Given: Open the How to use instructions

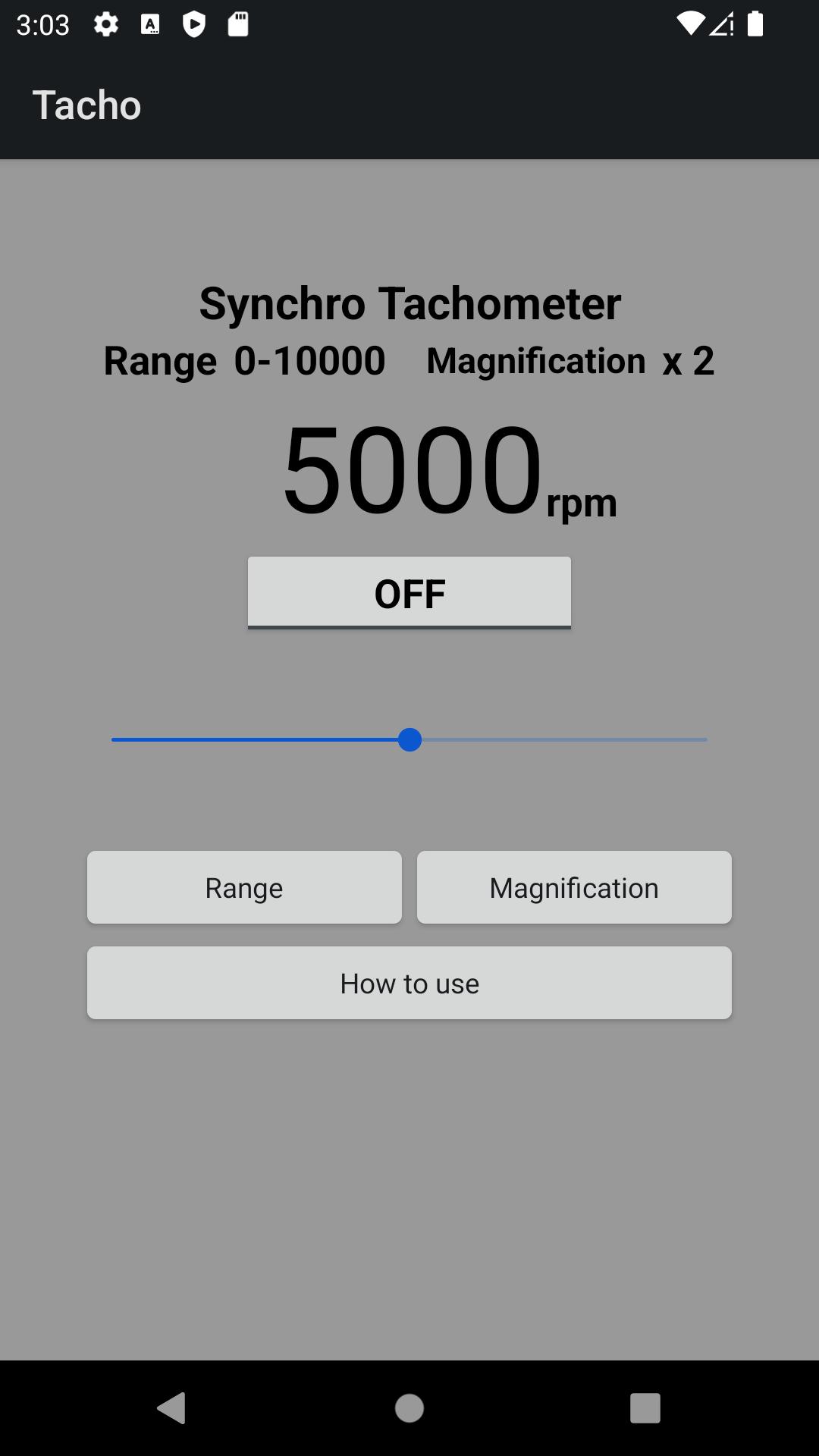Looking at the screenshot, I should (x=409, y=983).
